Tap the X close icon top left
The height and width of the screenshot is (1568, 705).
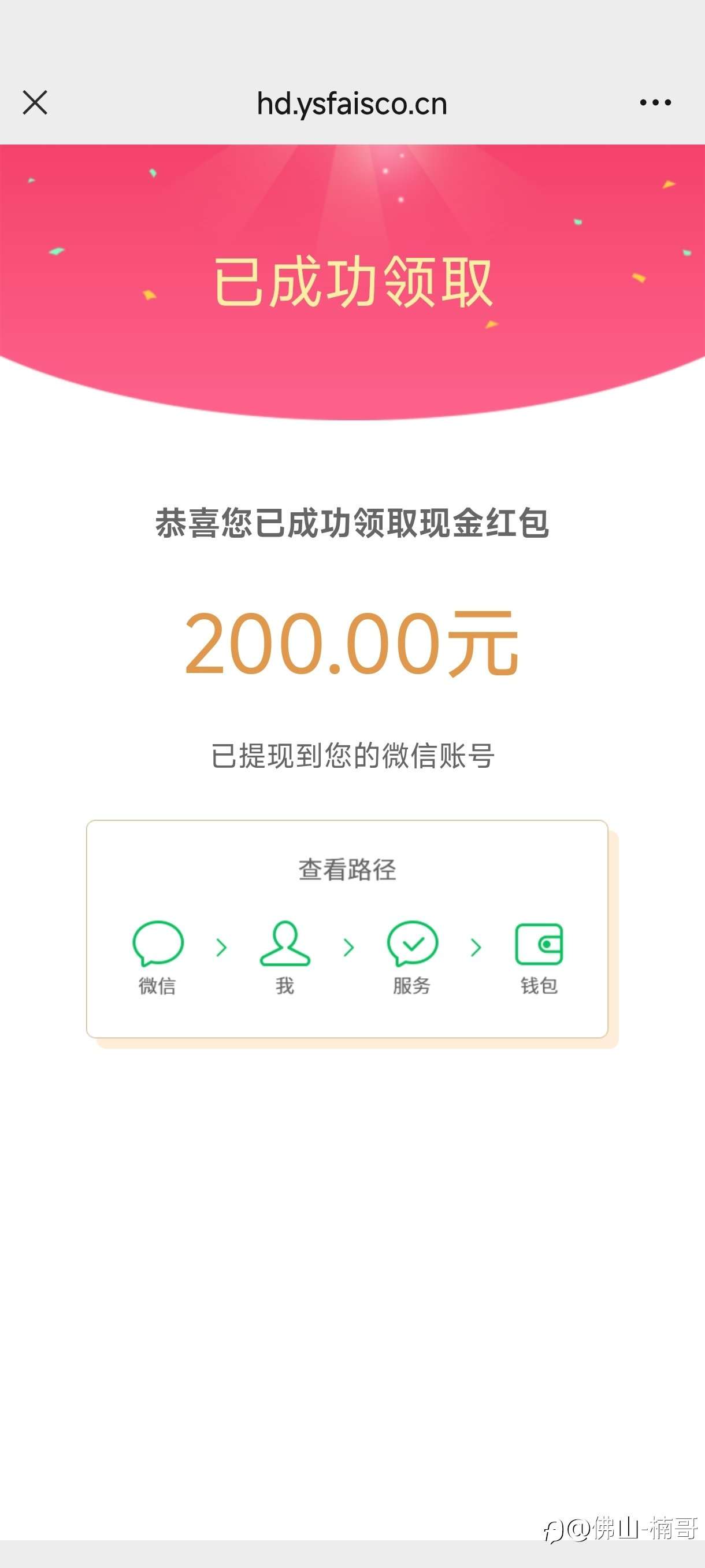click(35, 103)
